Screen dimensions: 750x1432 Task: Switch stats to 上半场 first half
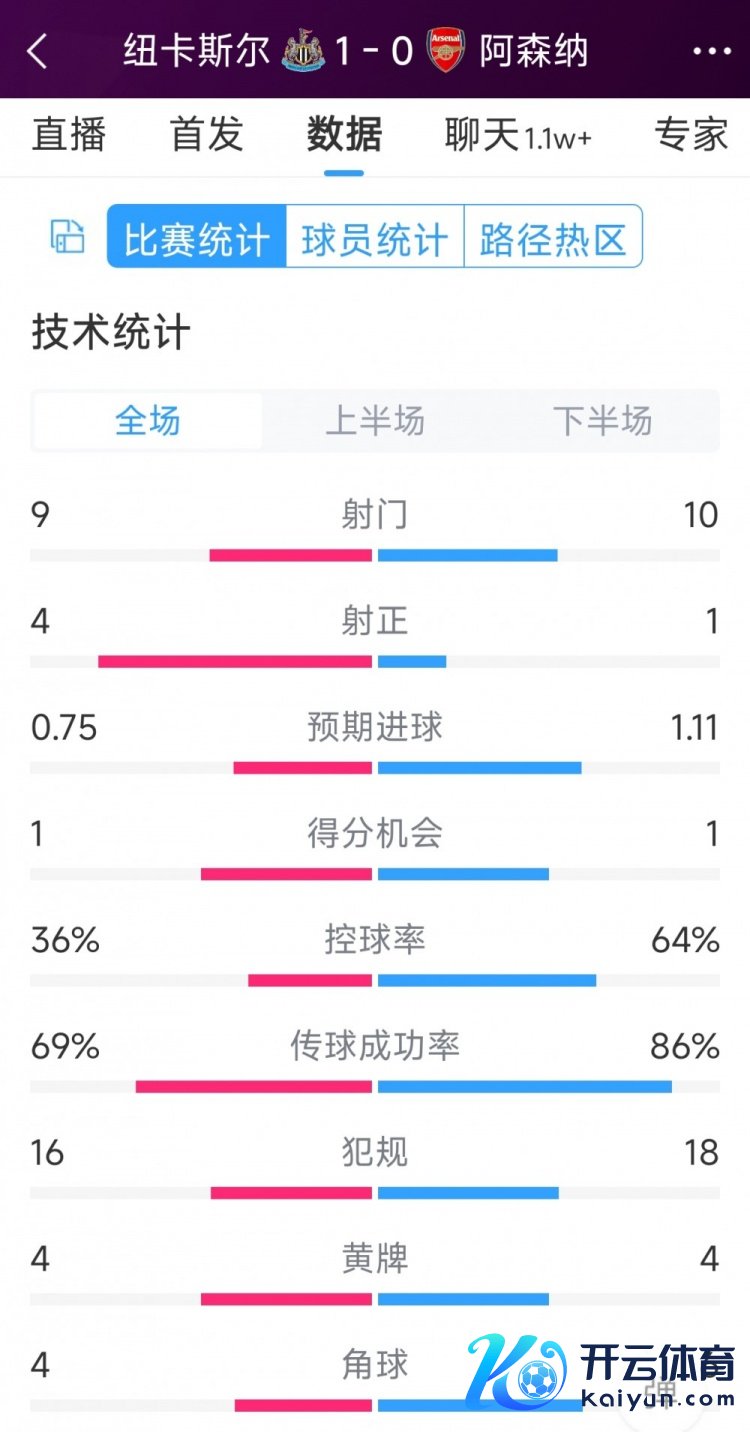click(375, 421)
